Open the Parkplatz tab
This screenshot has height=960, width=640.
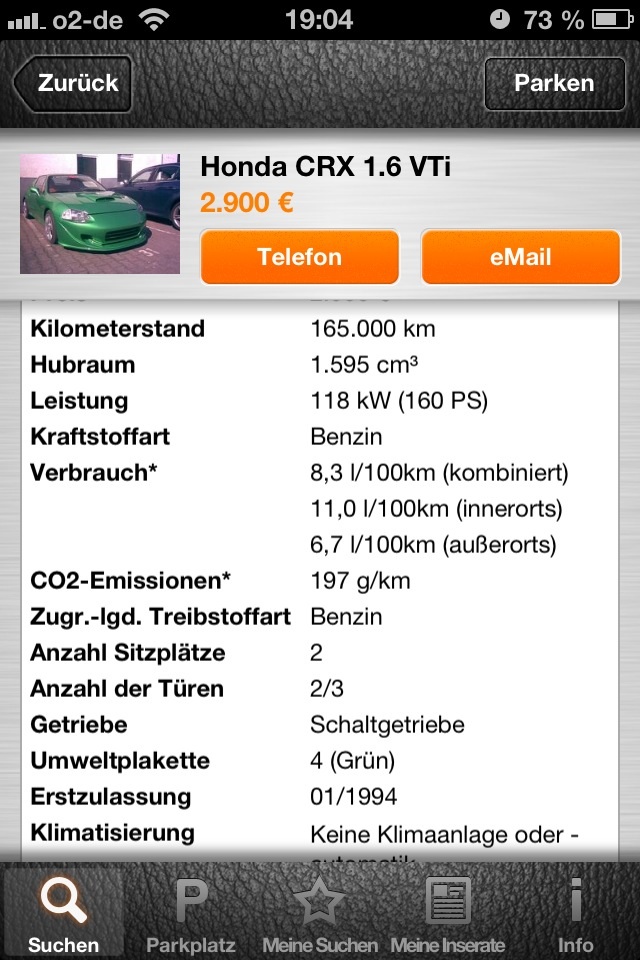[191, 914]
